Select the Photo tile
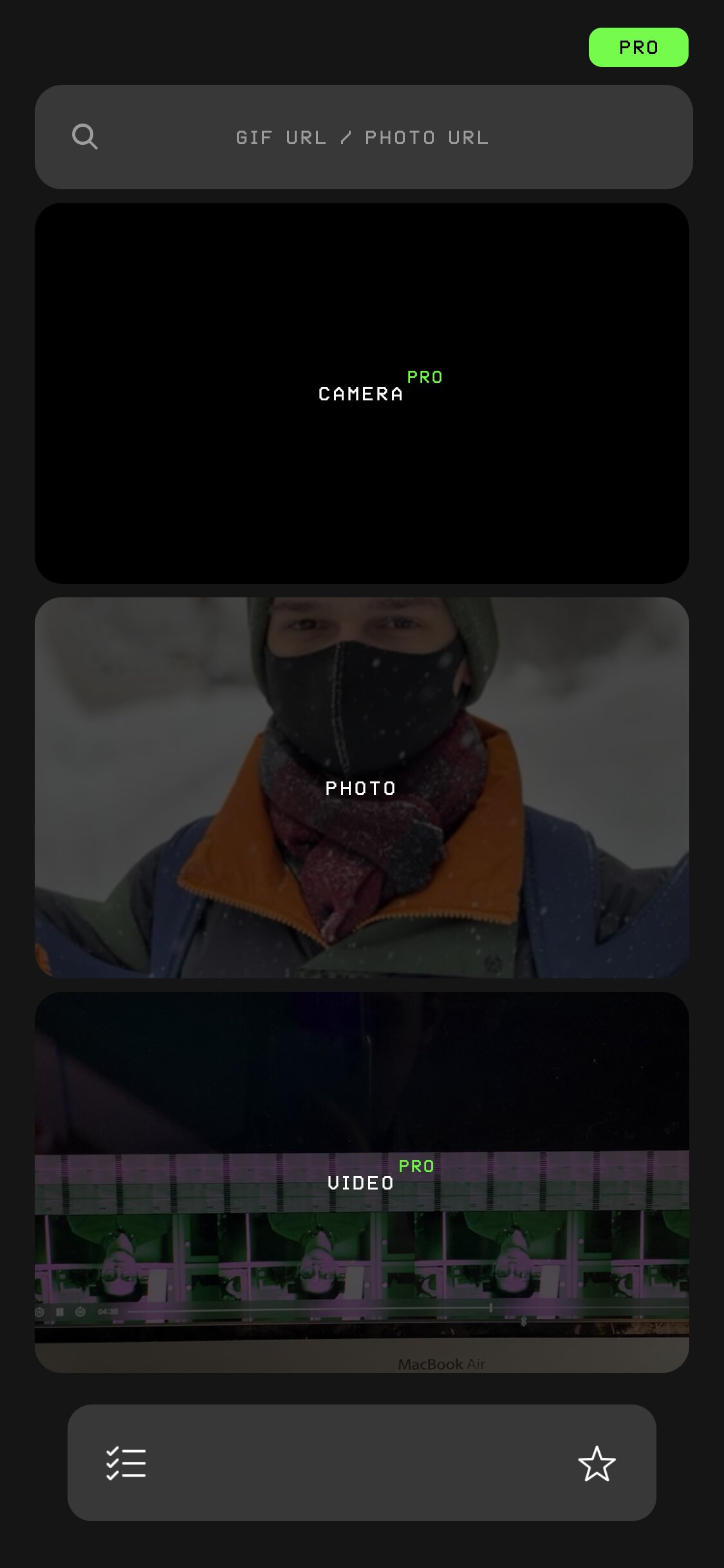Viewport: 724px width, 1568px height. point(362,788)
